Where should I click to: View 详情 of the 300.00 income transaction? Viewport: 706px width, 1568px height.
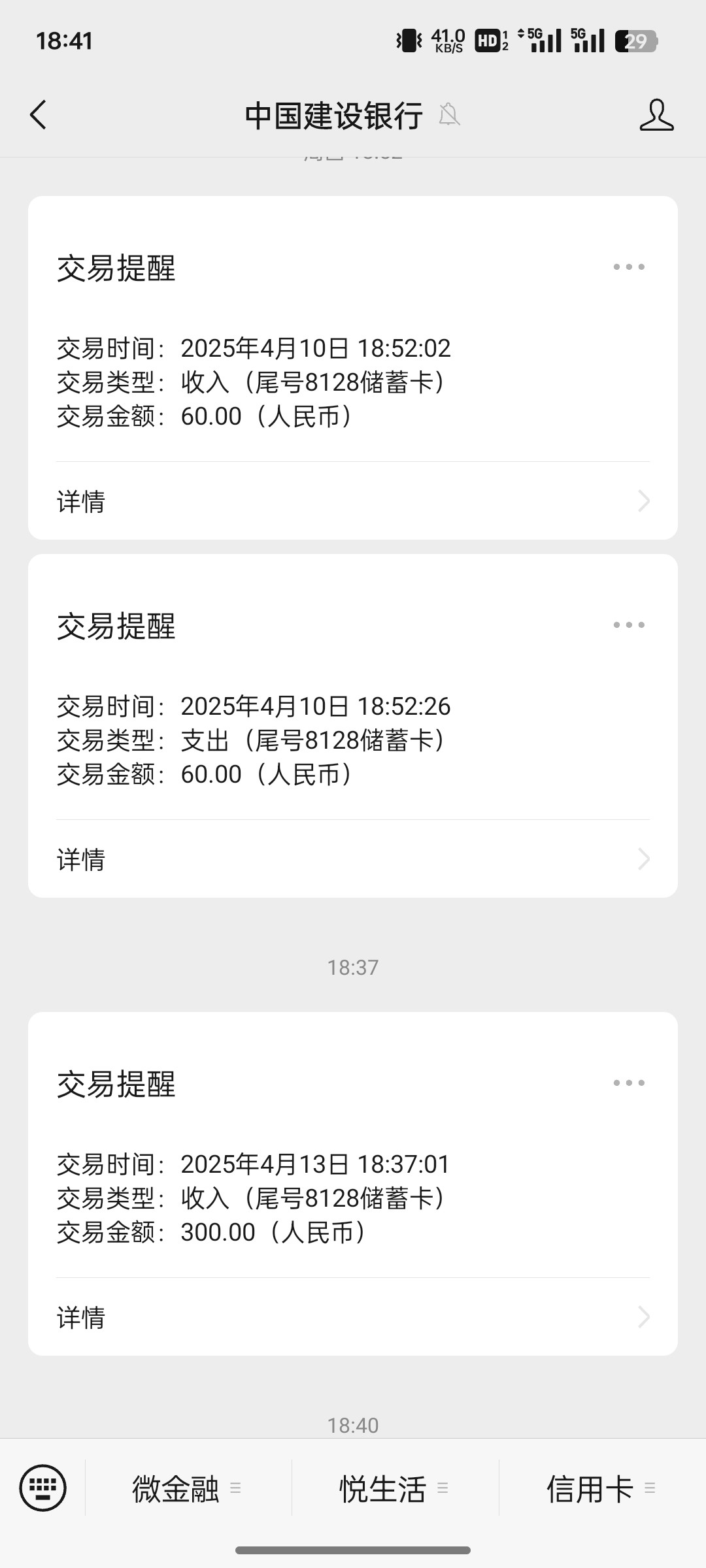pyautogui.click(x=353, y=1318)
